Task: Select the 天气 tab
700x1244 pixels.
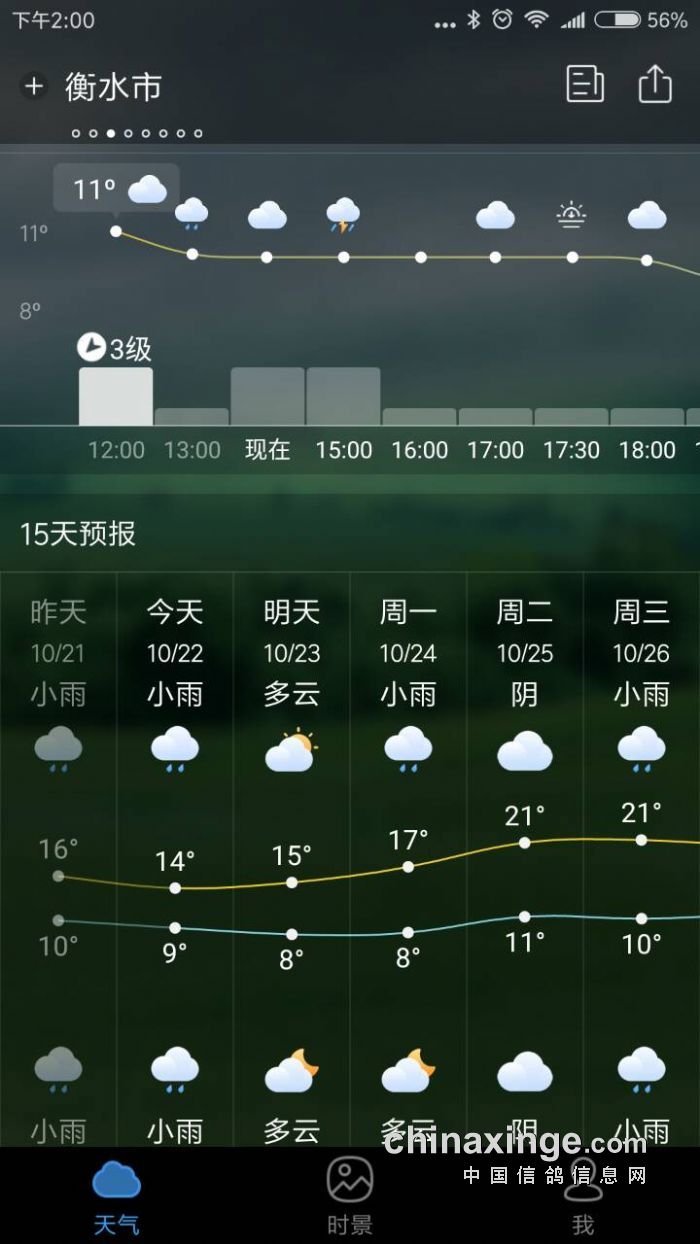Action: [x=116, y=1197]
